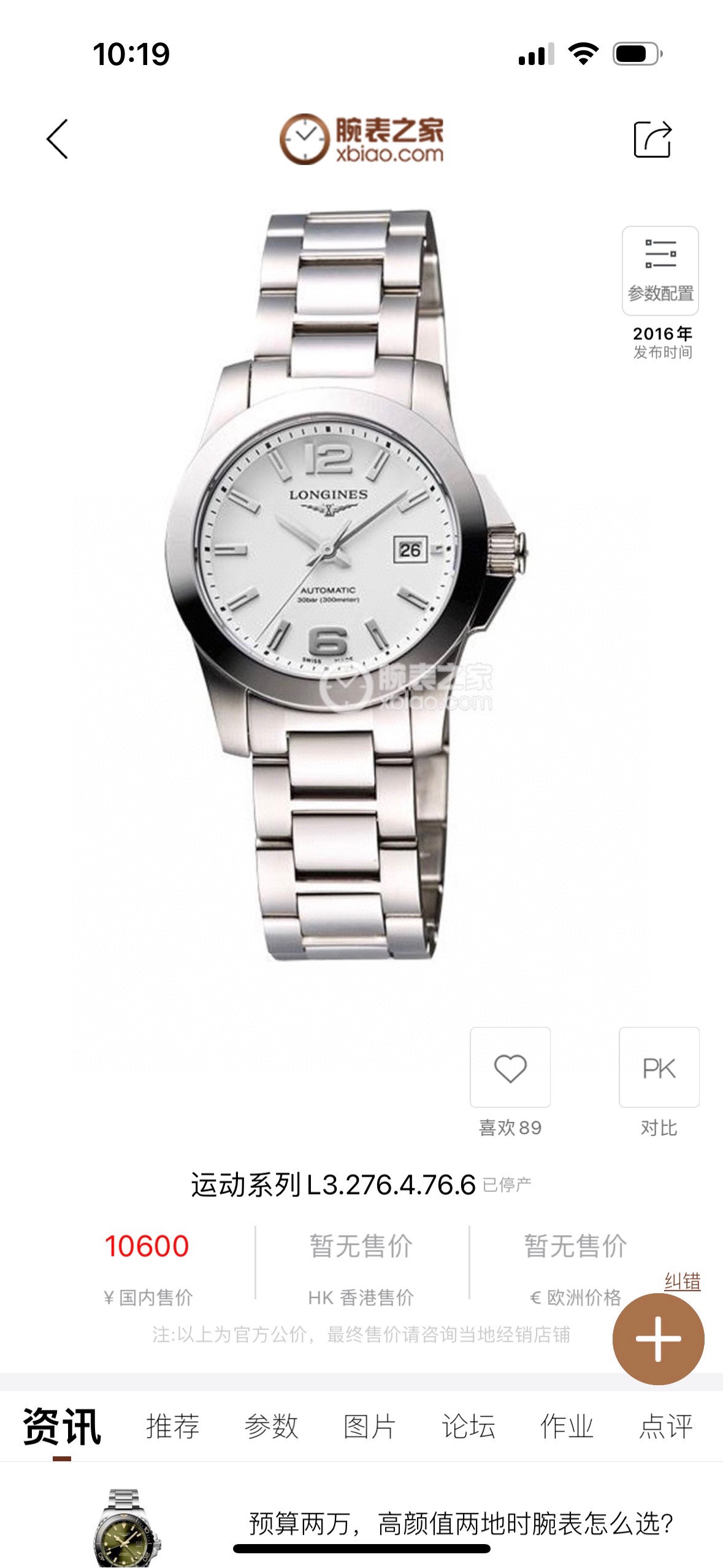The width and height of the screenshot is (723, 1568).
Task: Like this watch with the heart button
Action: click(510, 1068)
